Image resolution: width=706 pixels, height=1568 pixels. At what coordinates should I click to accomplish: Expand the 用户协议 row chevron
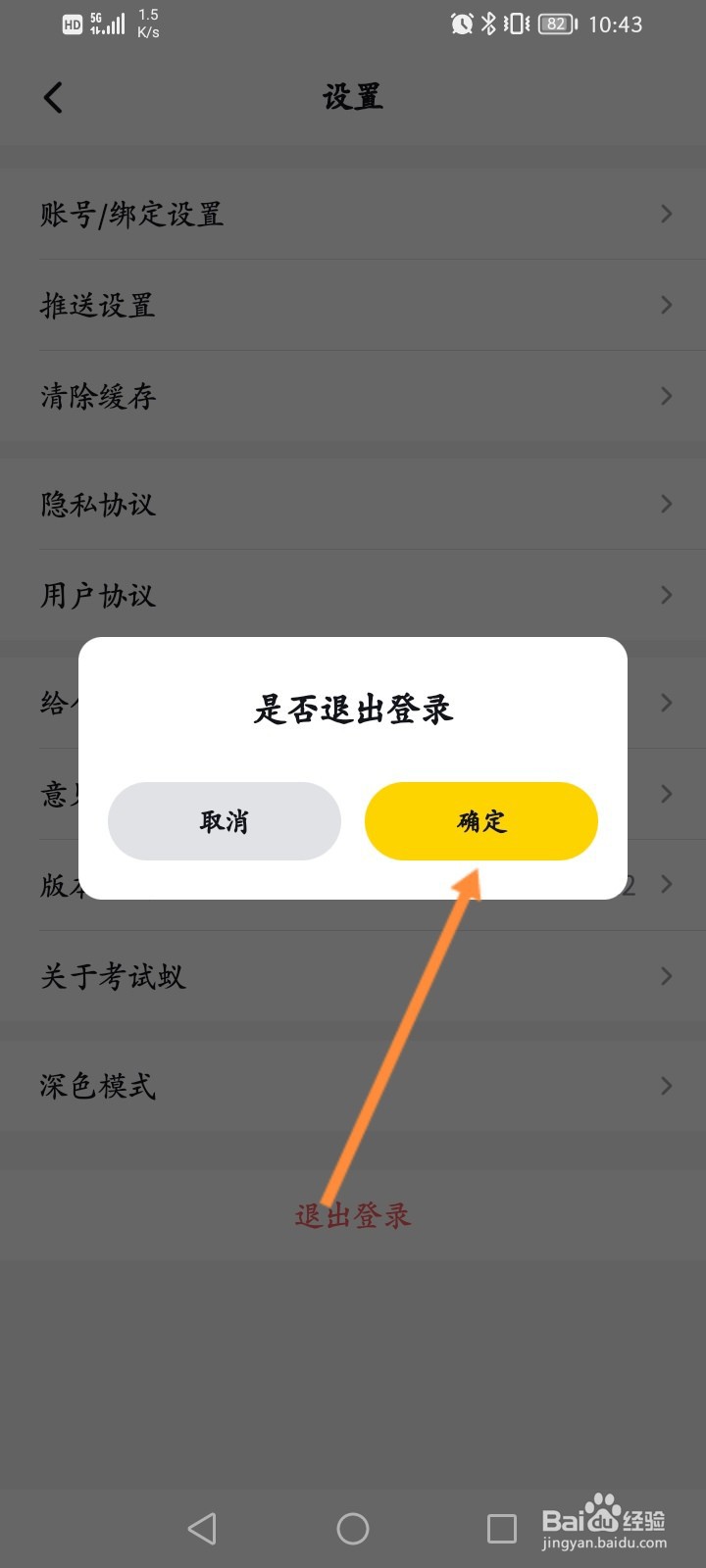(x=667, y=595)
